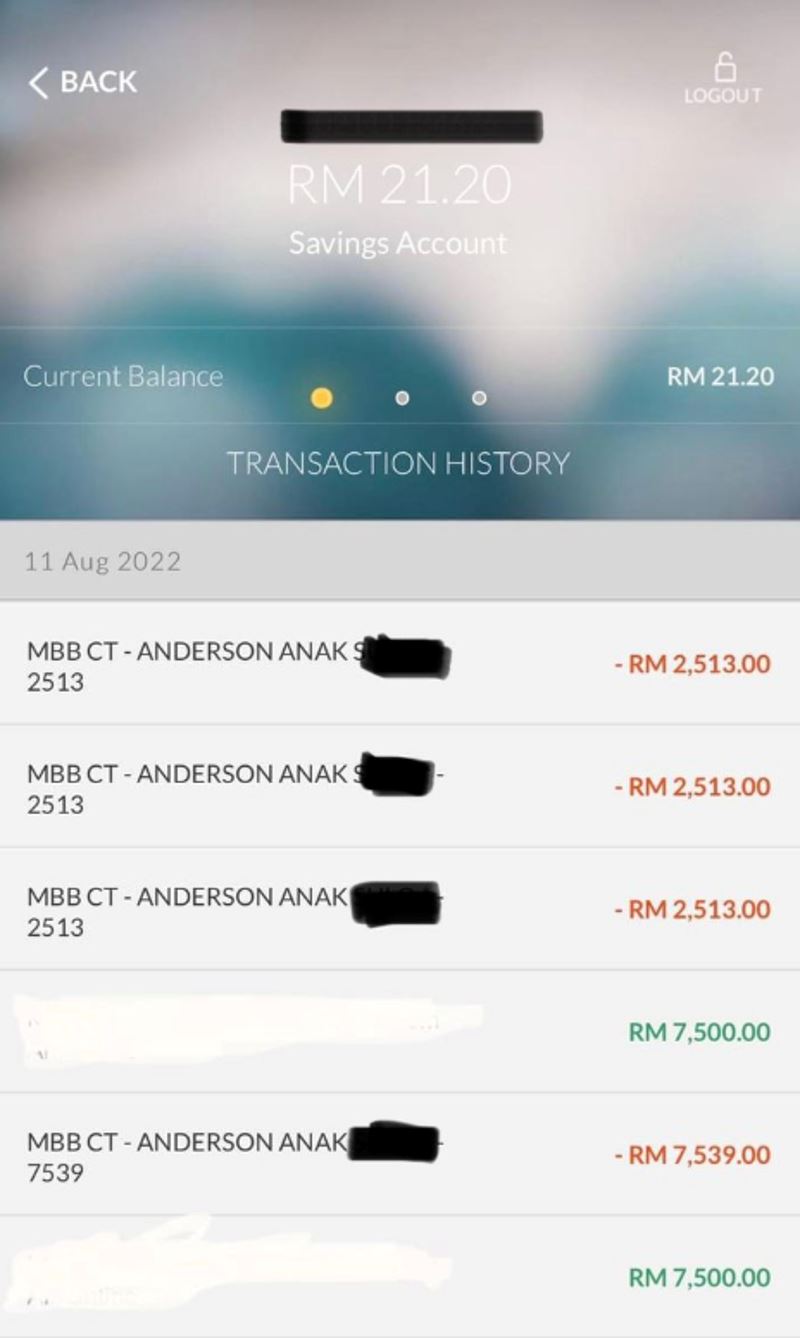Expand the first RM 2,513.00 transaction details
The image size is (800, 1338).
point(400,662)
